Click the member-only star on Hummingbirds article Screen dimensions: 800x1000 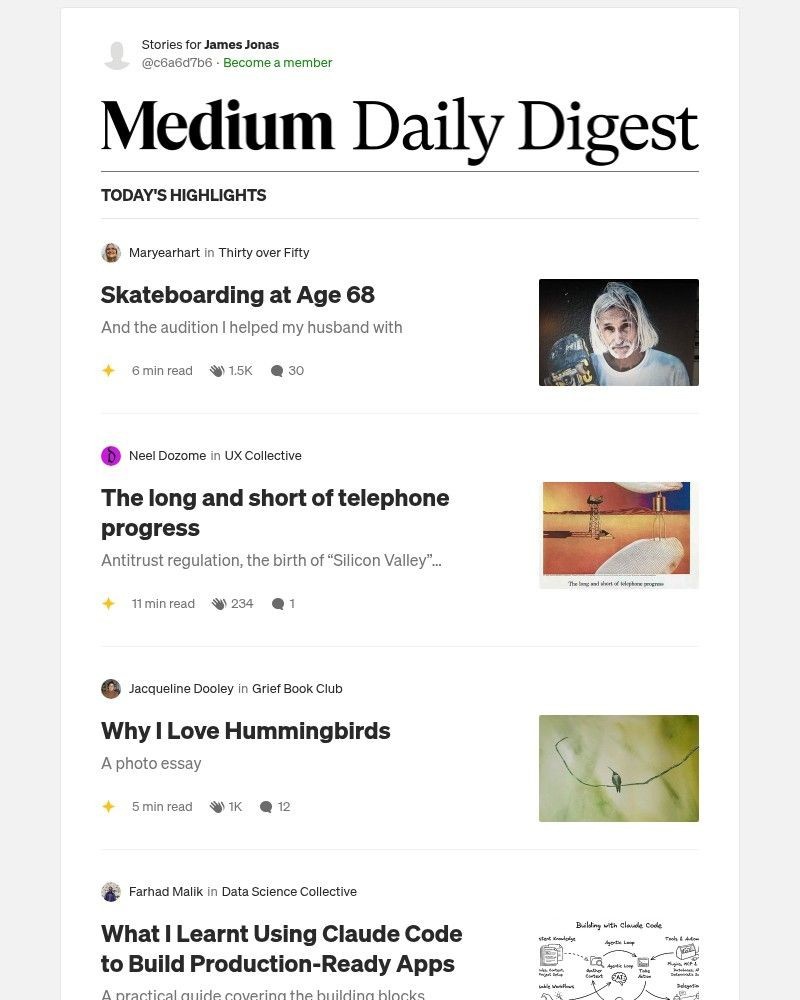tap(109, 806)
